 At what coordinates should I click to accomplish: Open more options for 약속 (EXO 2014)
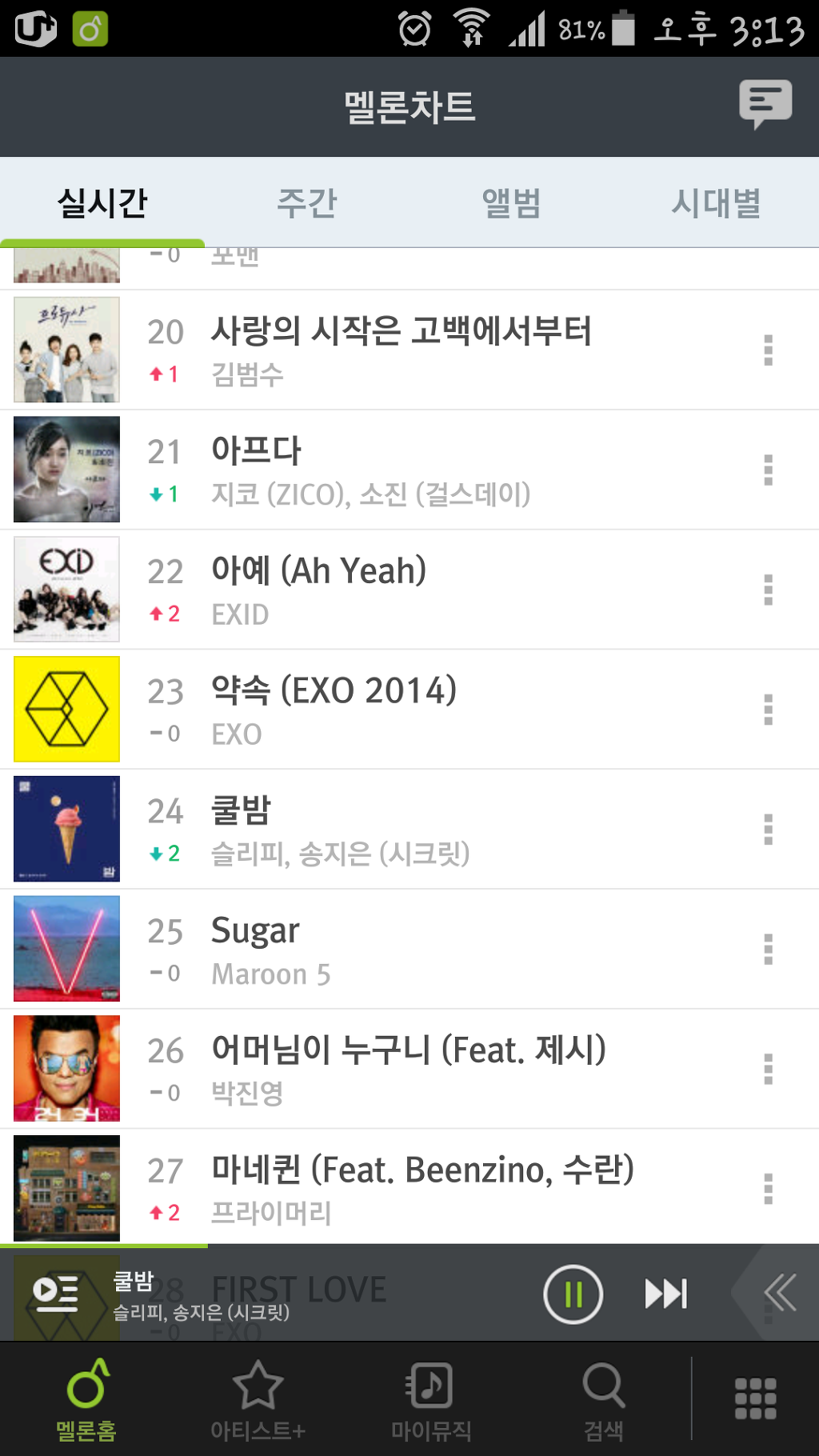click(x=768, y=710)
